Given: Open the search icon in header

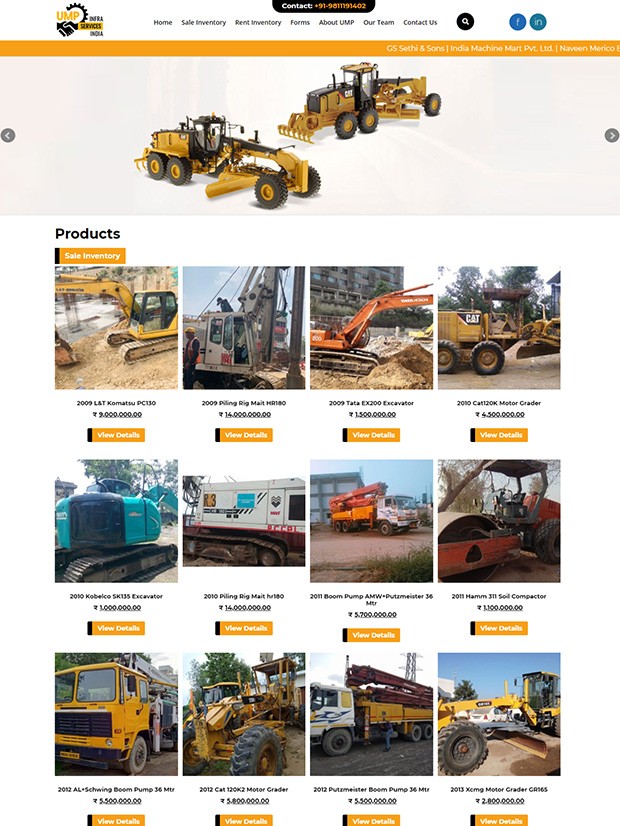Looking at the screenshot, I should click(x=465, y=22).
